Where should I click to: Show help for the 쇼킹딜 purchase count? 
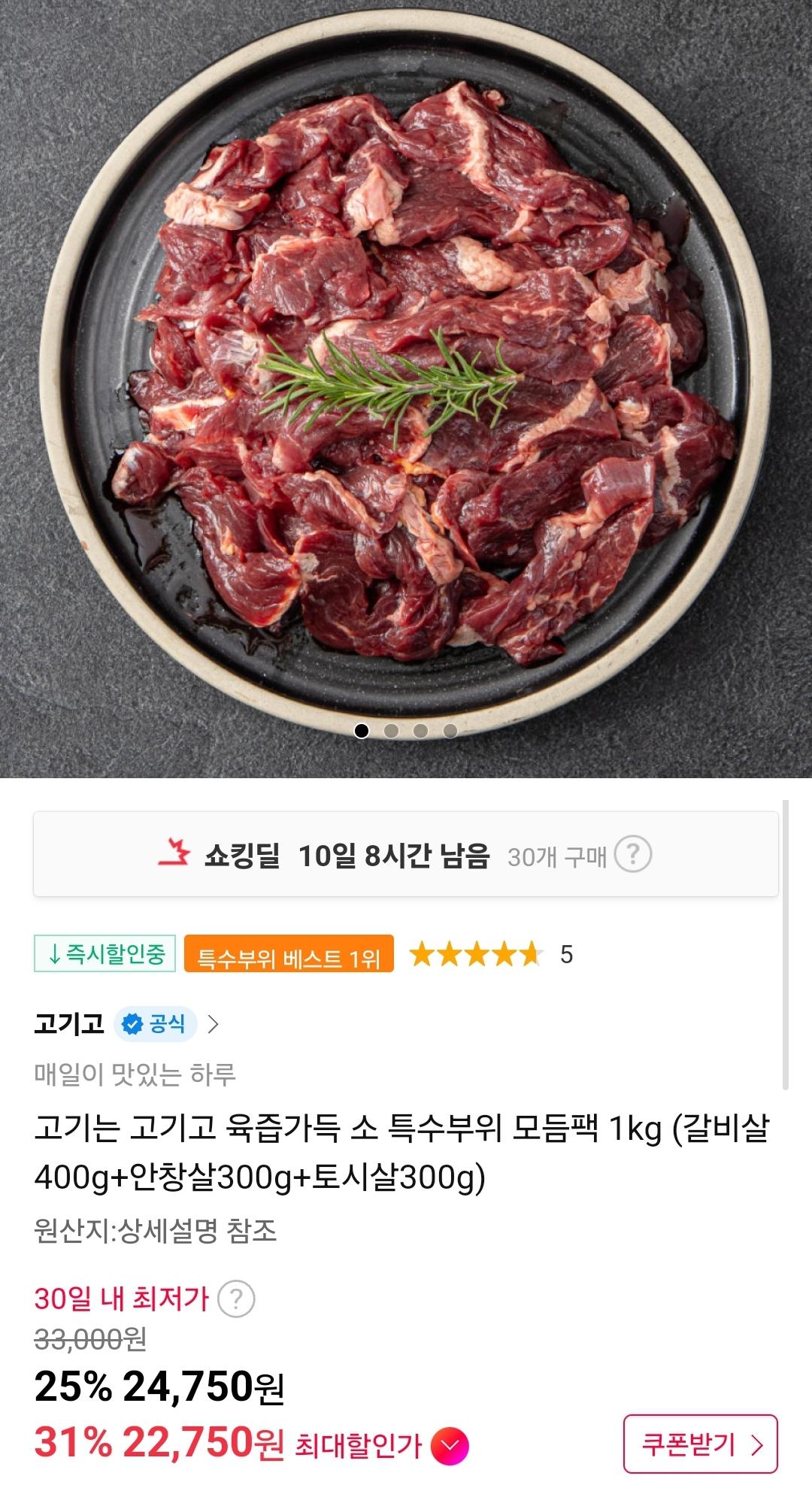coord(632,855)
